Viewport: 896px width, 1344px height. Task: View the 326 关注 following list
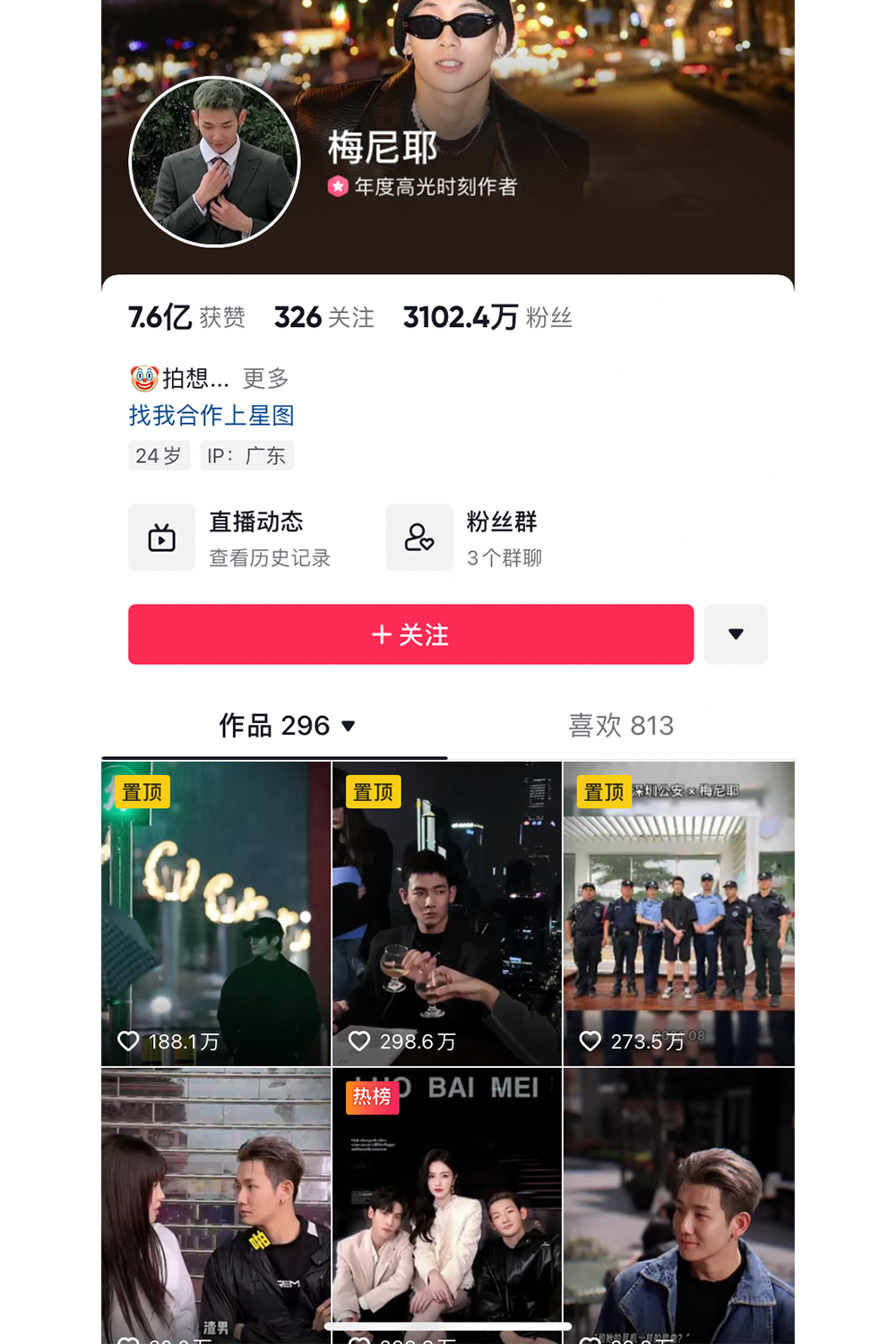[x=324, y=317]
